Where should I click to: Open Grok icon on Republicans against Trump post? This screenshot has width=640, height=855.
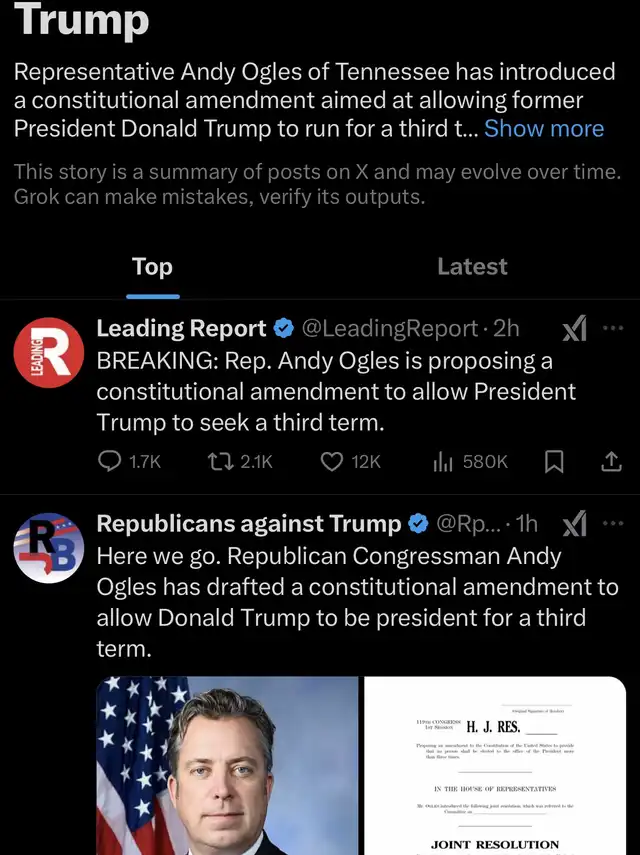(575, 523)
